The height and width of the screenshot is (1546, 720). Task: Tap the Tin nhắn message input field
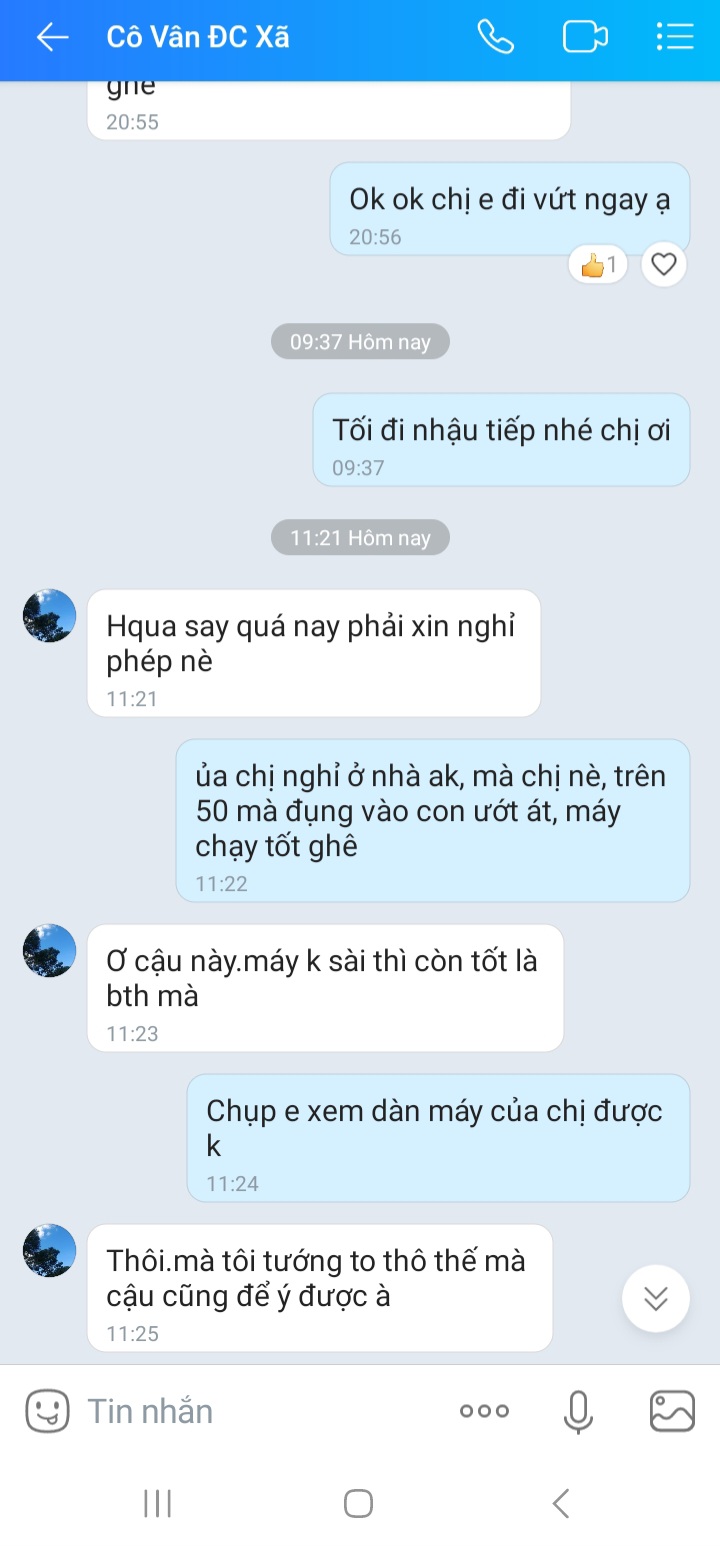200,1410
